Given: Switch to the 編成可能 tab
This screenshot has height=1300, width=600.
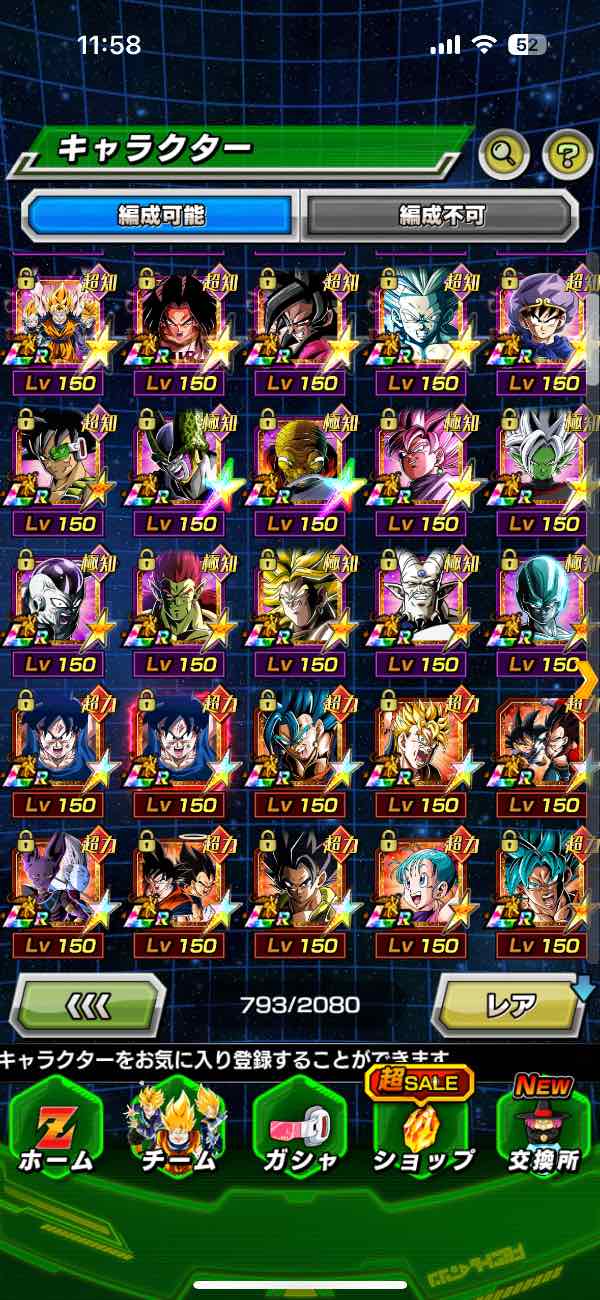Looking at the screenshot, I should click(x=160, y=215).
